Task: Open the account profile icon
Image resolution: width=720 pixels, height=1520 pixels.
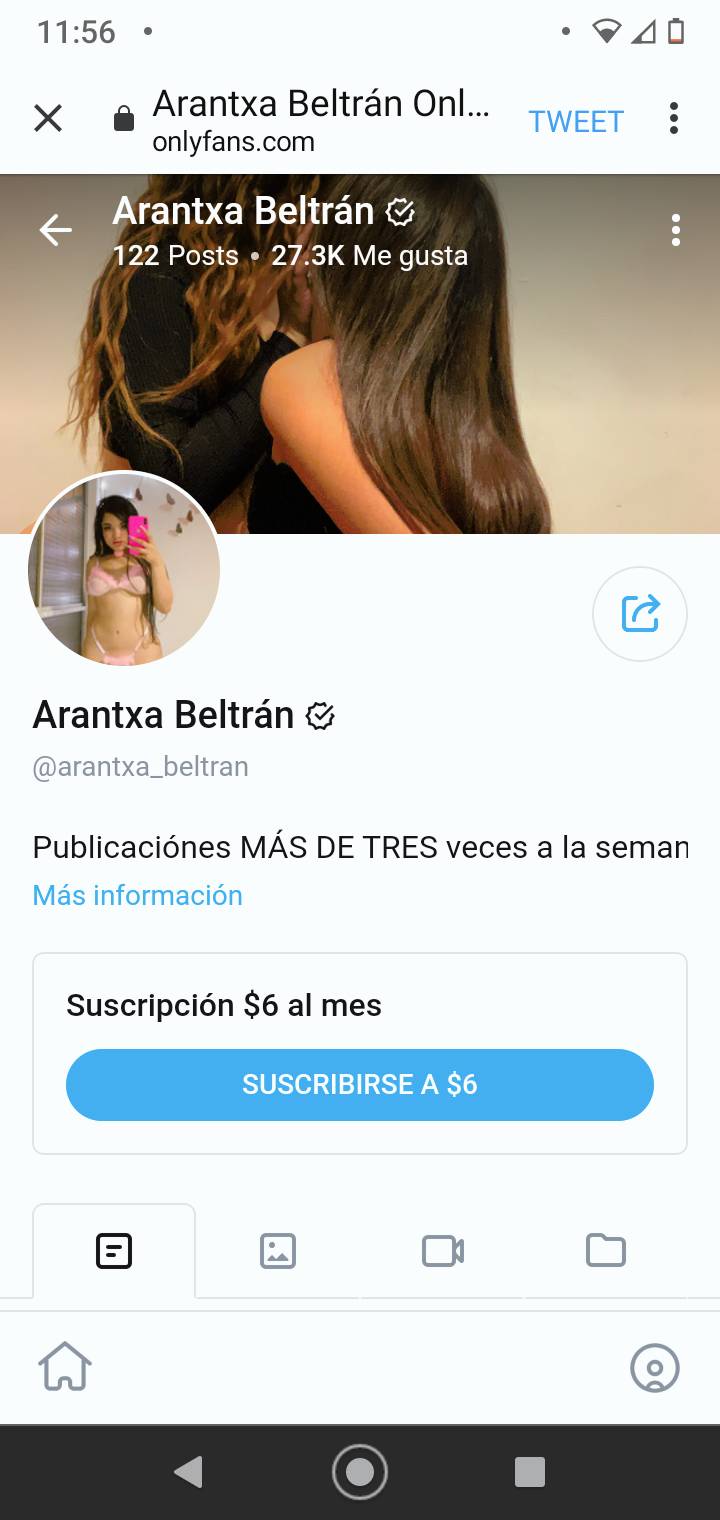Action: pyautogui.click(x=655, y=1367)
